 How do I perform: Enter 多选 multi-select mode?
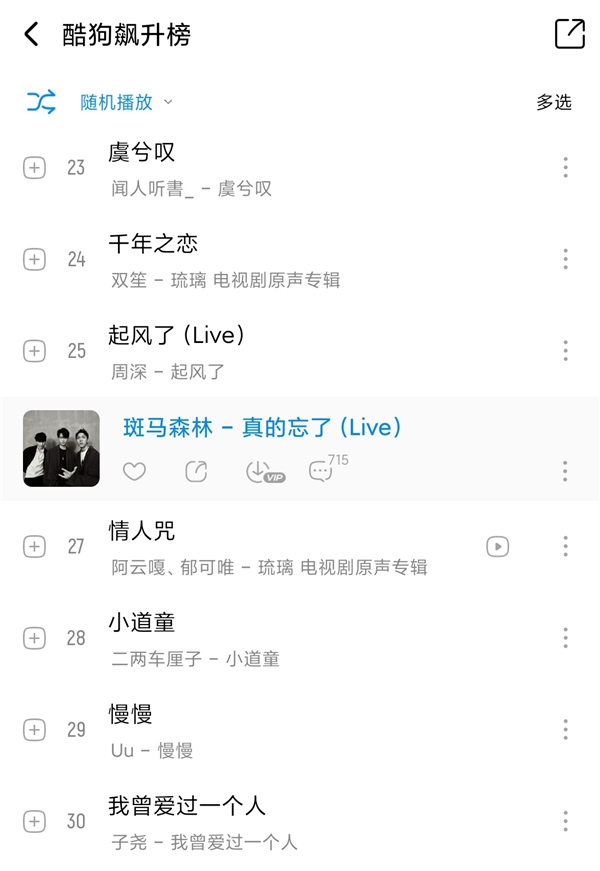[553, 102]
